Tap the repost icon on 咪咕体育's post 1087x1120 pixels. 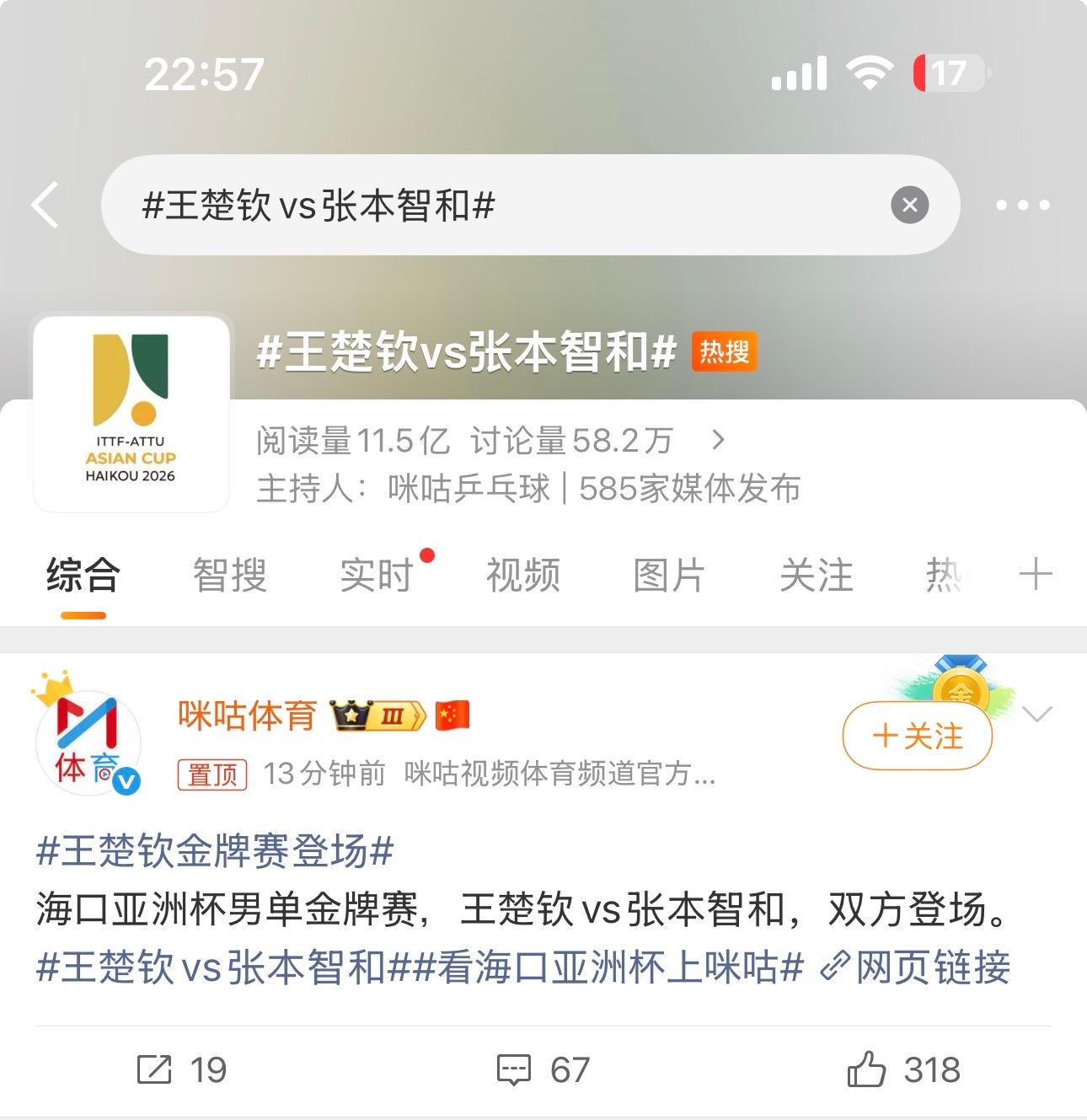156,1069
